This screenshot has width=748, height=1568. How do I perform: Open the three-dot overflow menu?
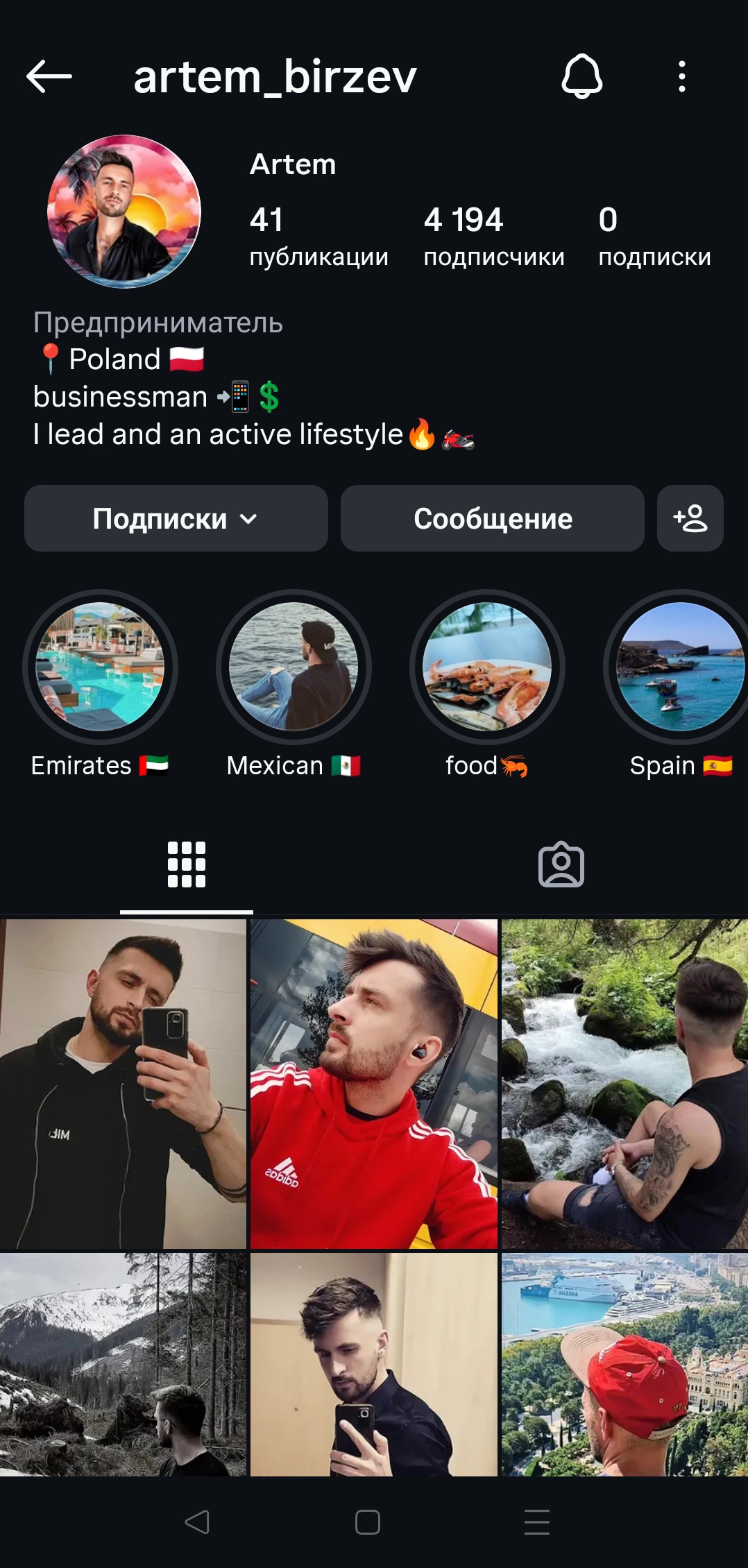[x=682, y=76]
